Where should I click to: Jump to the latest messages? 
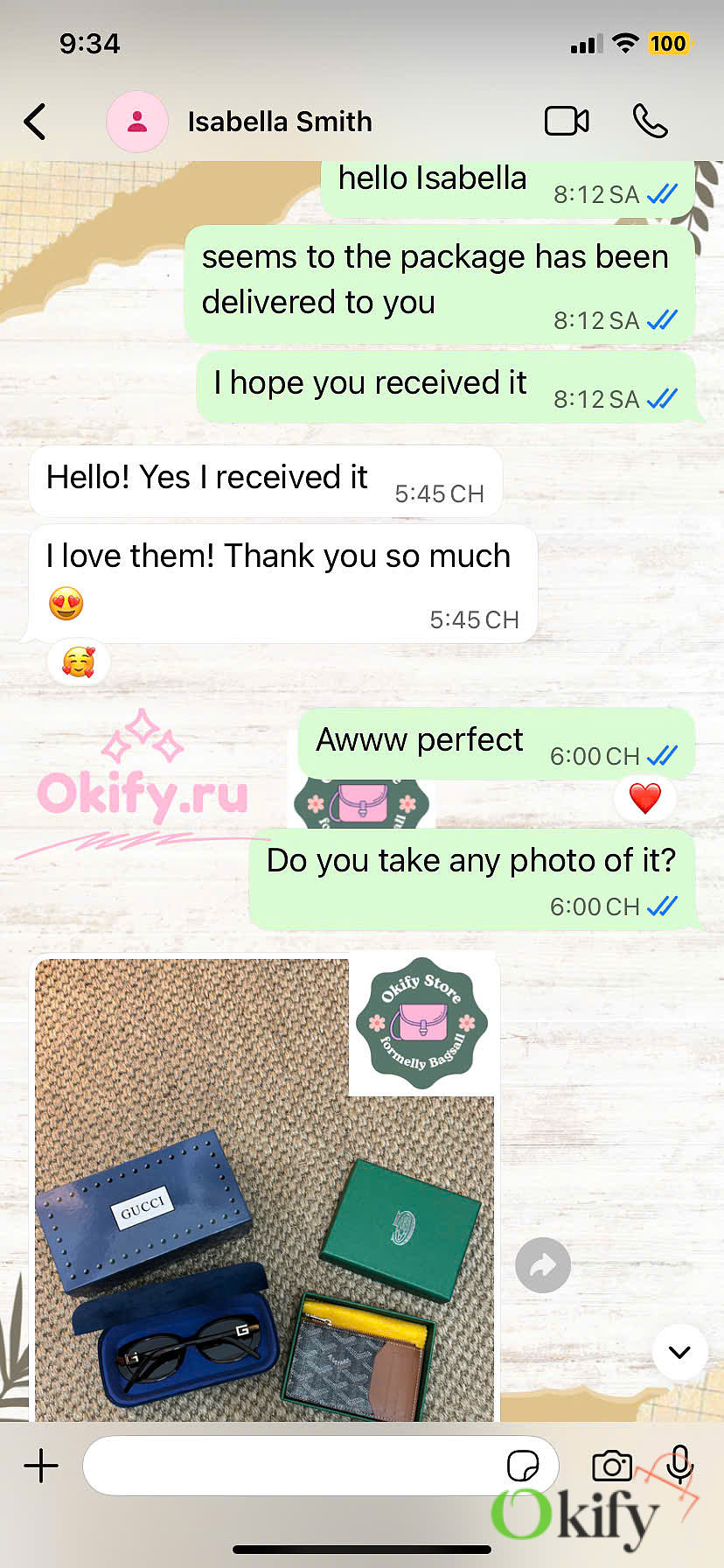(679, 1352)
